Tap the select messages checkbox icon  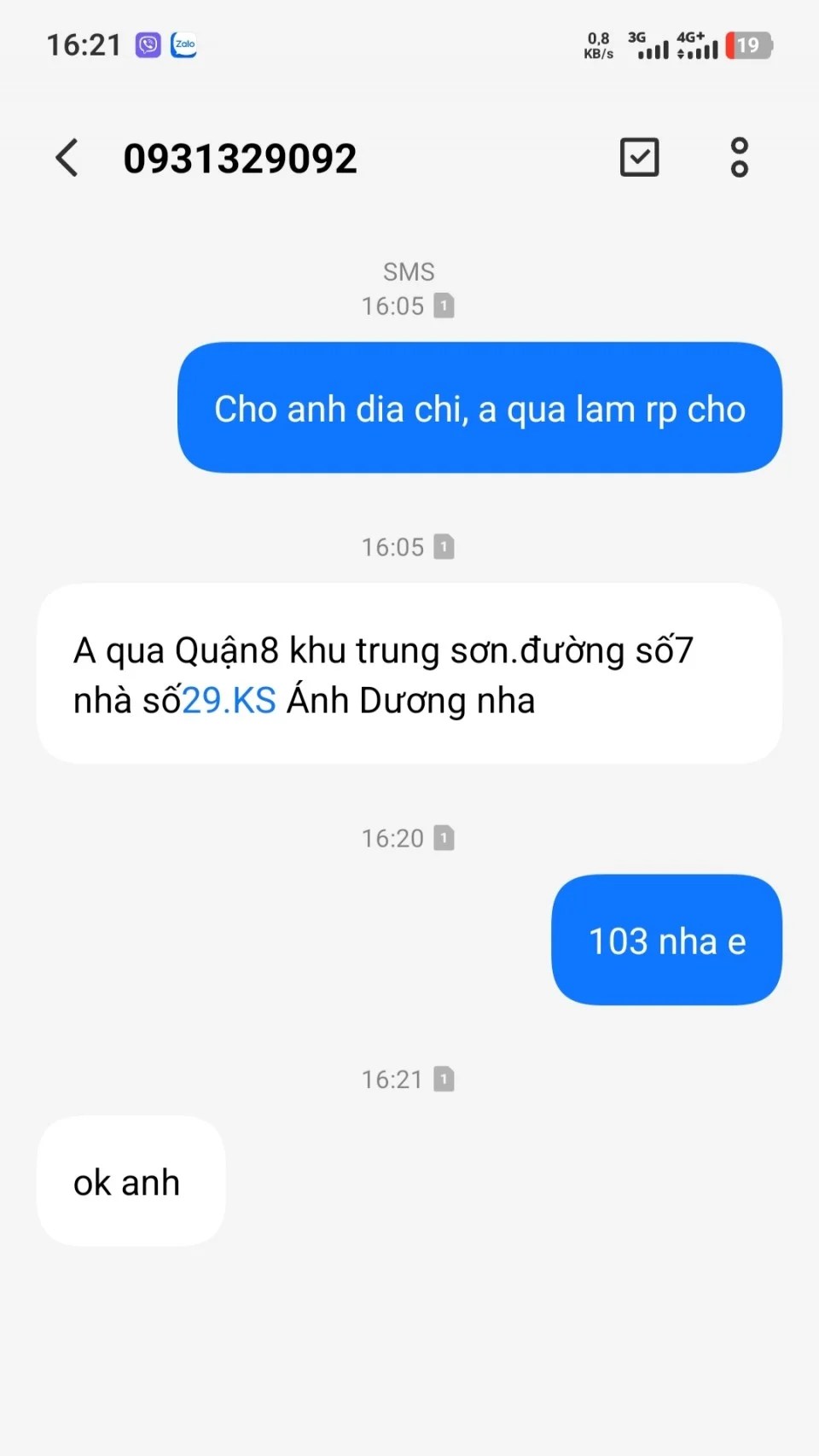639,157
